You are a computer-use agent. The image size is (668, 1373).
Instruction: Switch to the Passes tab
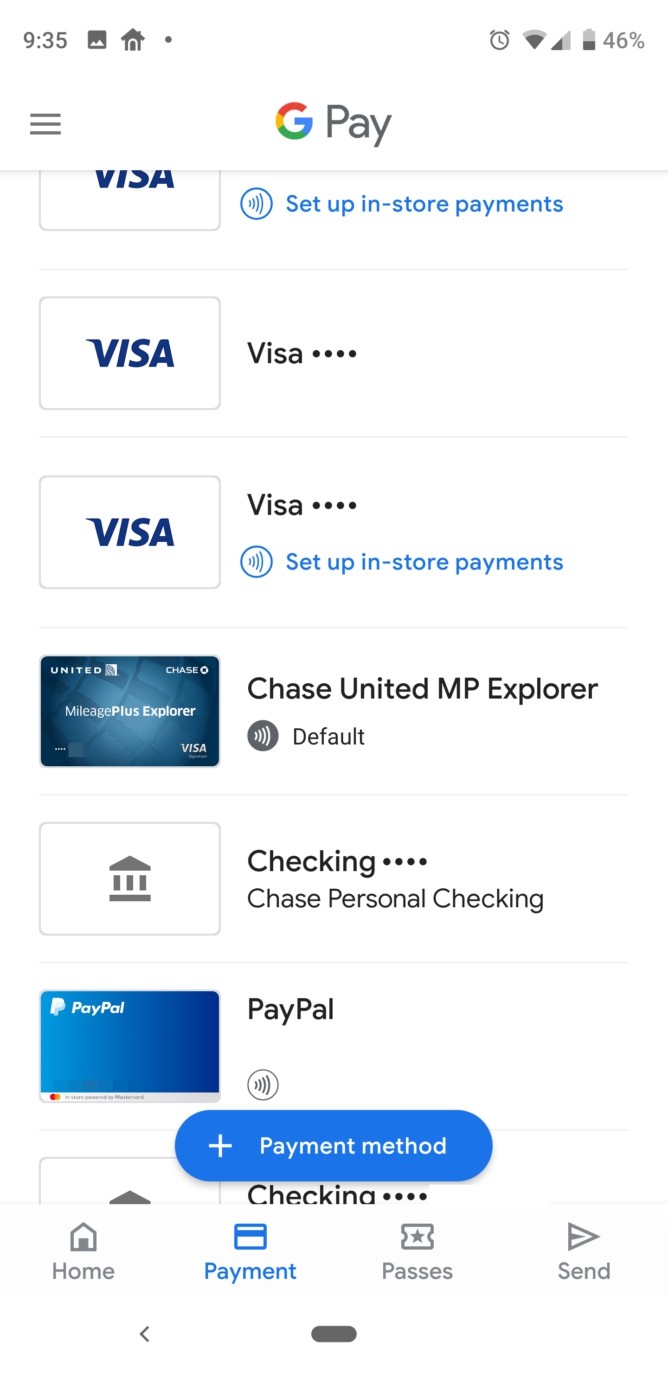coord(417,1251)
